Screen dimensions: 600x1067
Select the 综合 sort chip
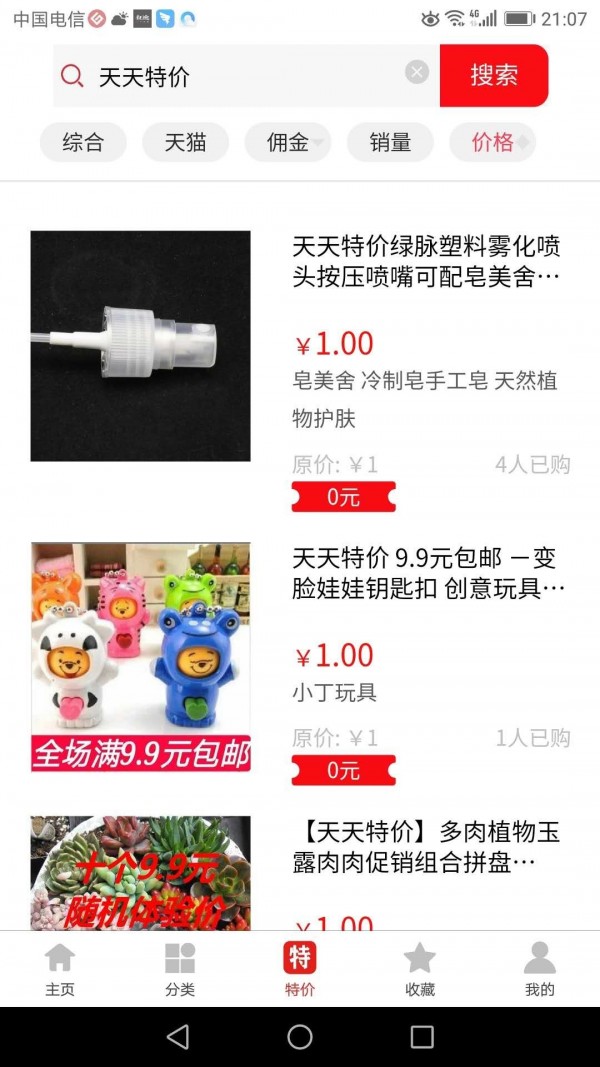click(83, 142)
